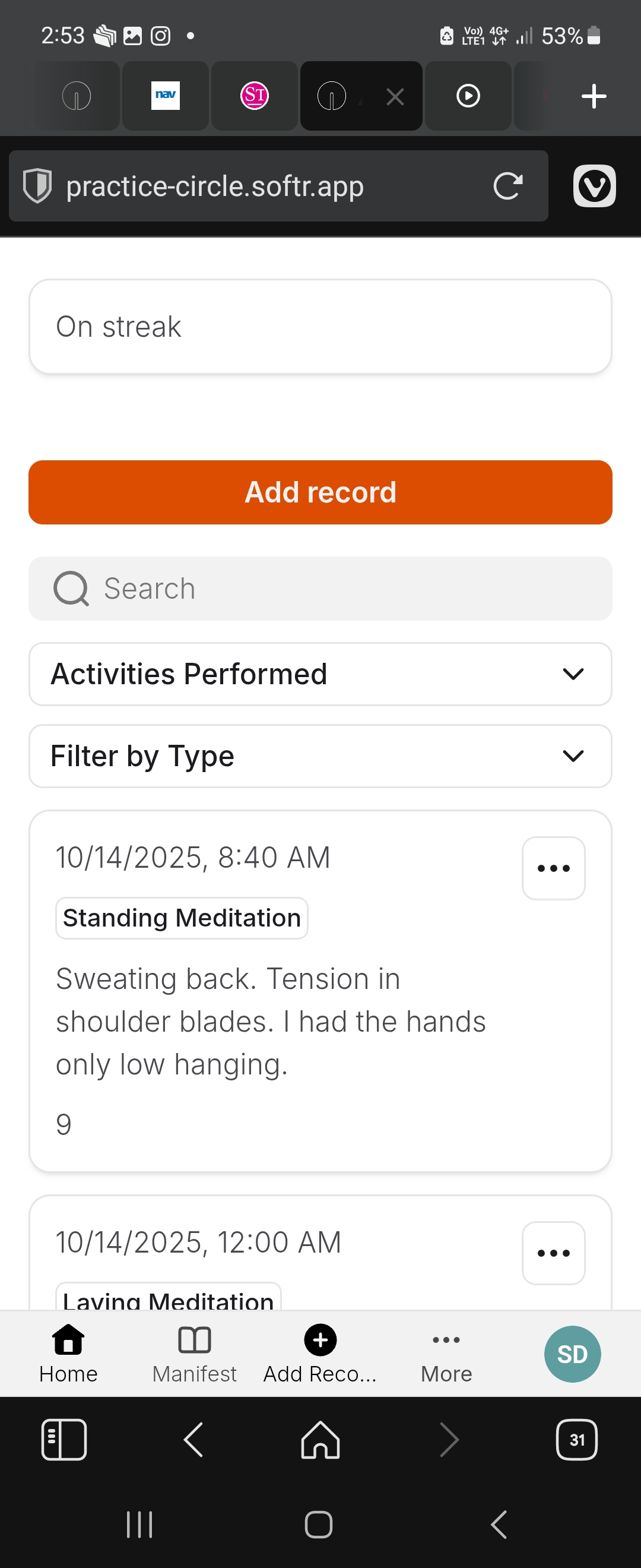
Task: Add a new browser tab
Action: (594, 96)
